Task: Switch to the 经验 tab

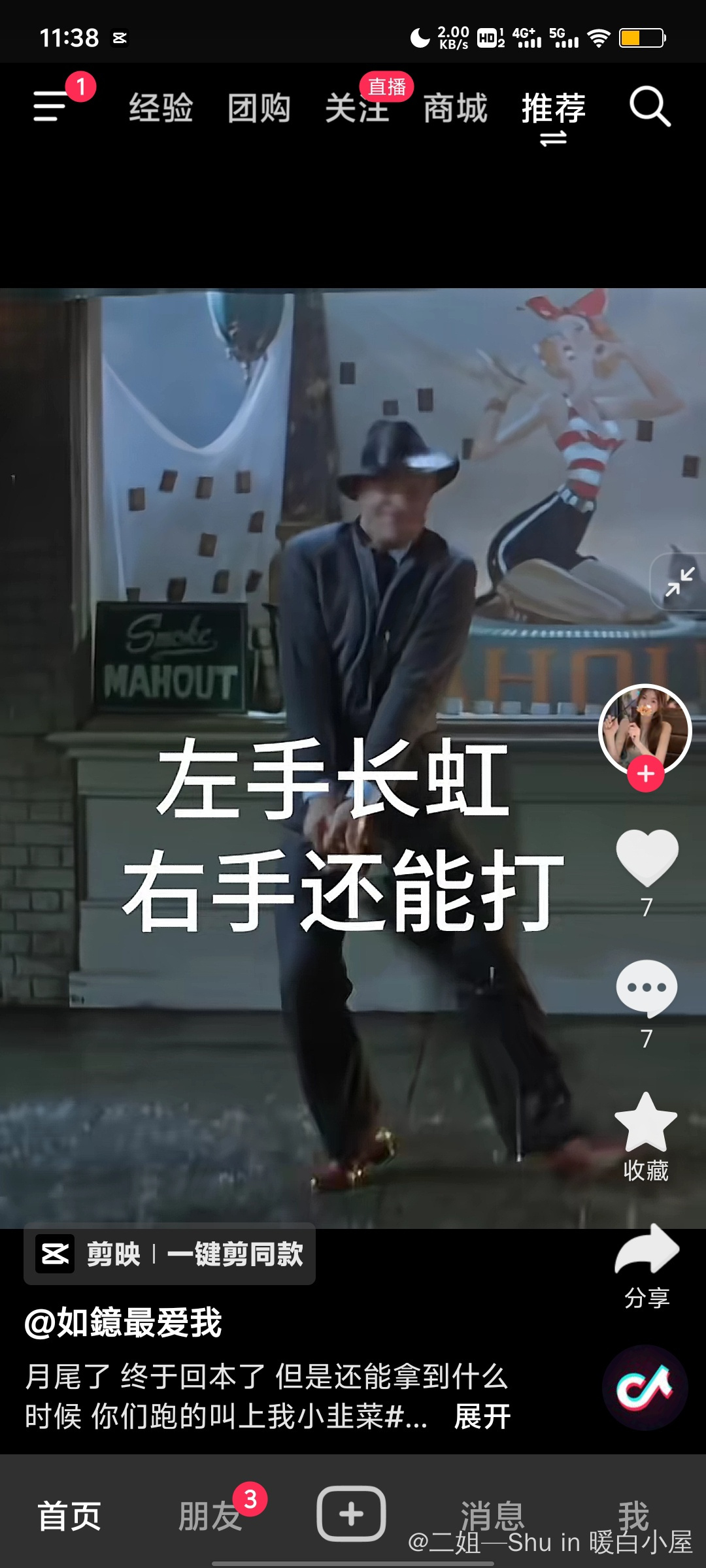Action: click(x=161, y=108)
